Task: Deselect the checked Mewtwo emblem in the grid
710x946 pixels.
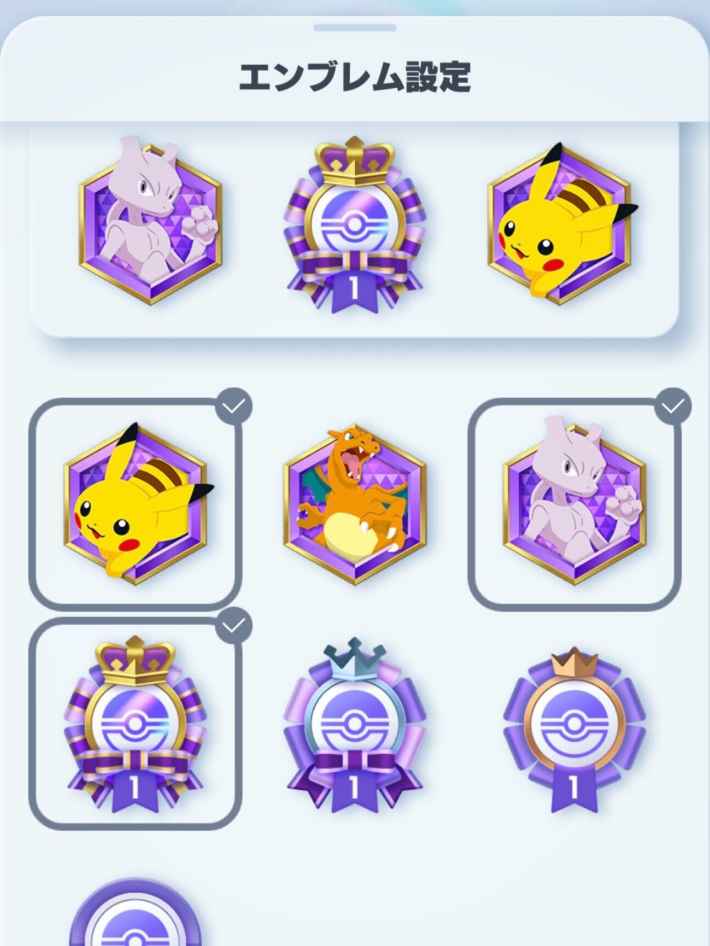Action: pos(574,504)
